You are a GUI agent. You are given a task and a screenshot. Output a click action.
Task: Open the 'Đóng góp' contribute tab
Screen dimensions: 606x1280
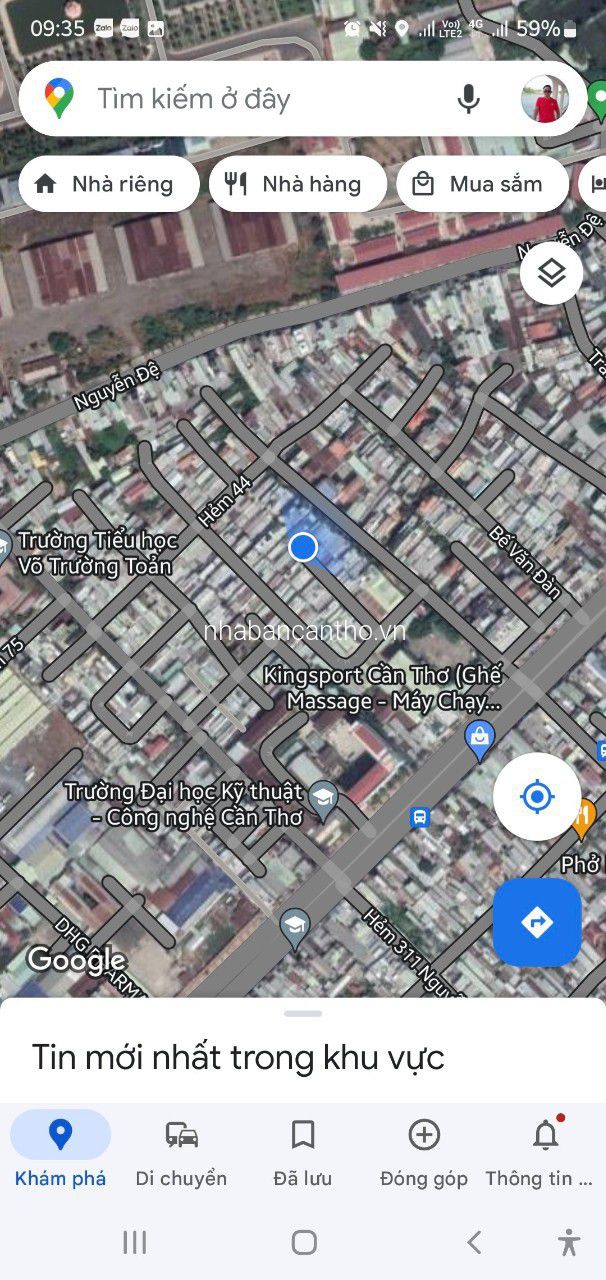pyautogui.click(x=424, y=1152)
